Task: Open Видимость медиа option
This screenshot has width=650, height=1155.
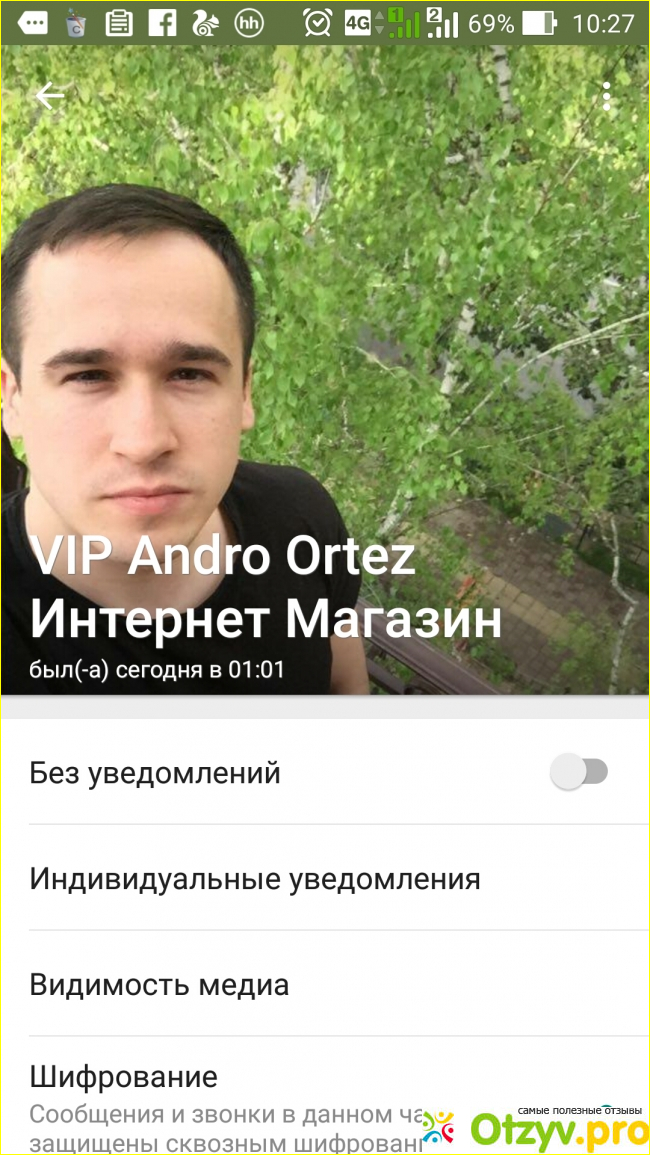Action: [160, 985]
